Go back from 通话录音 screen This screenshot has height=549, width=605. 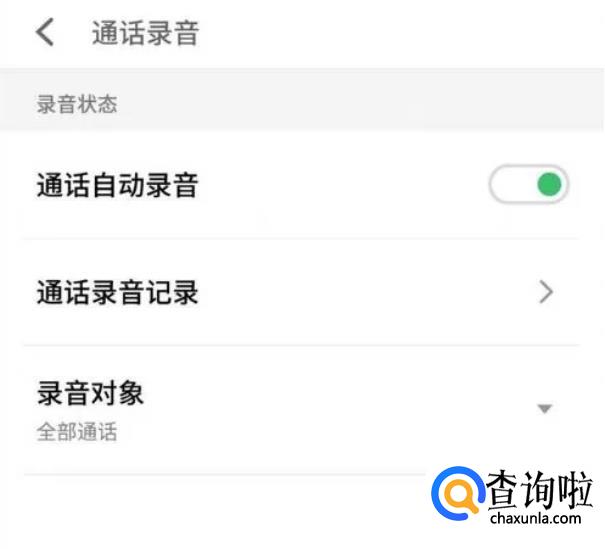tap(44, 32)
